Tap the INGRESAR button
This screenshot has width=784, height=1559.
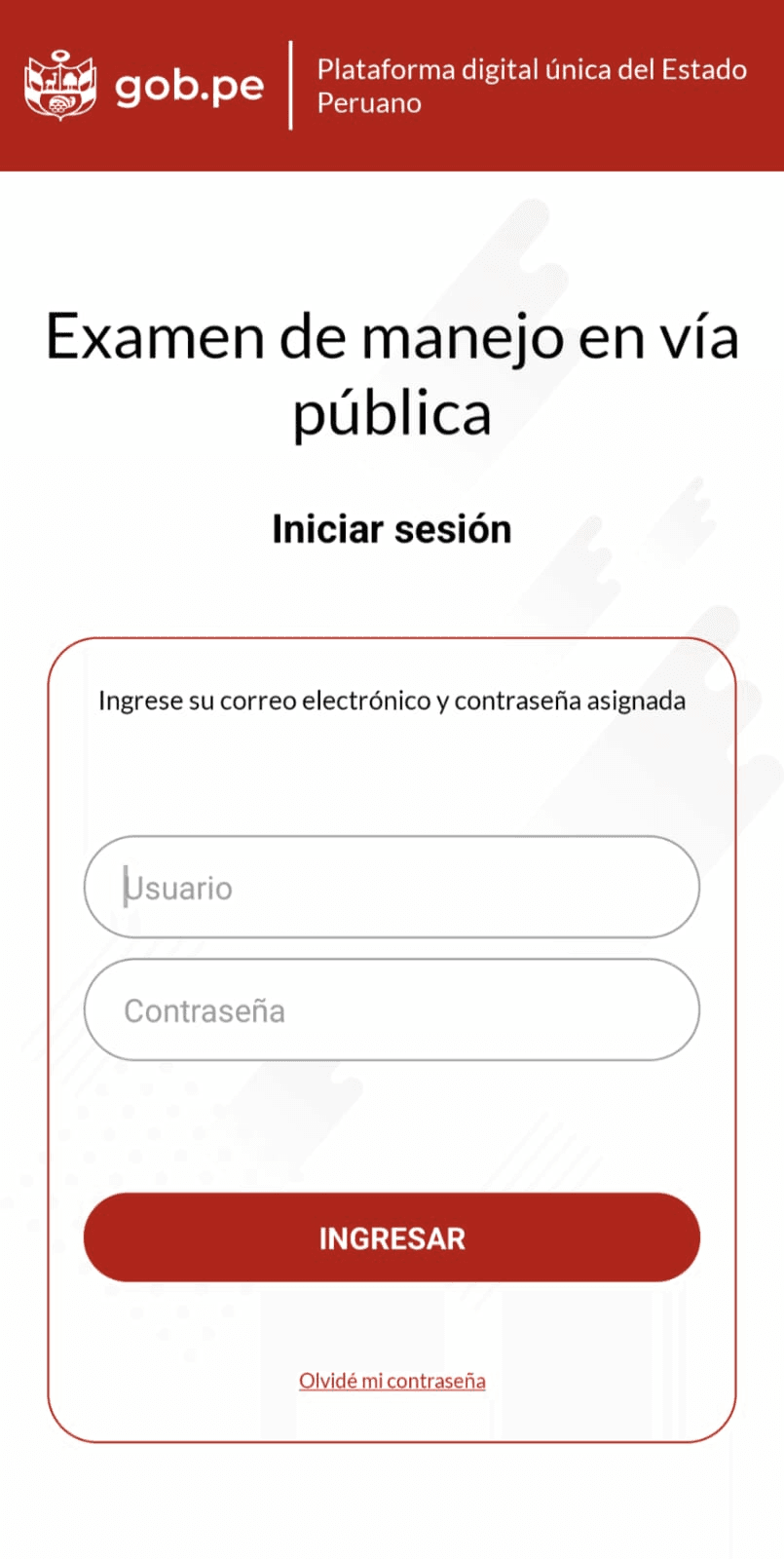coord(392,1237)
